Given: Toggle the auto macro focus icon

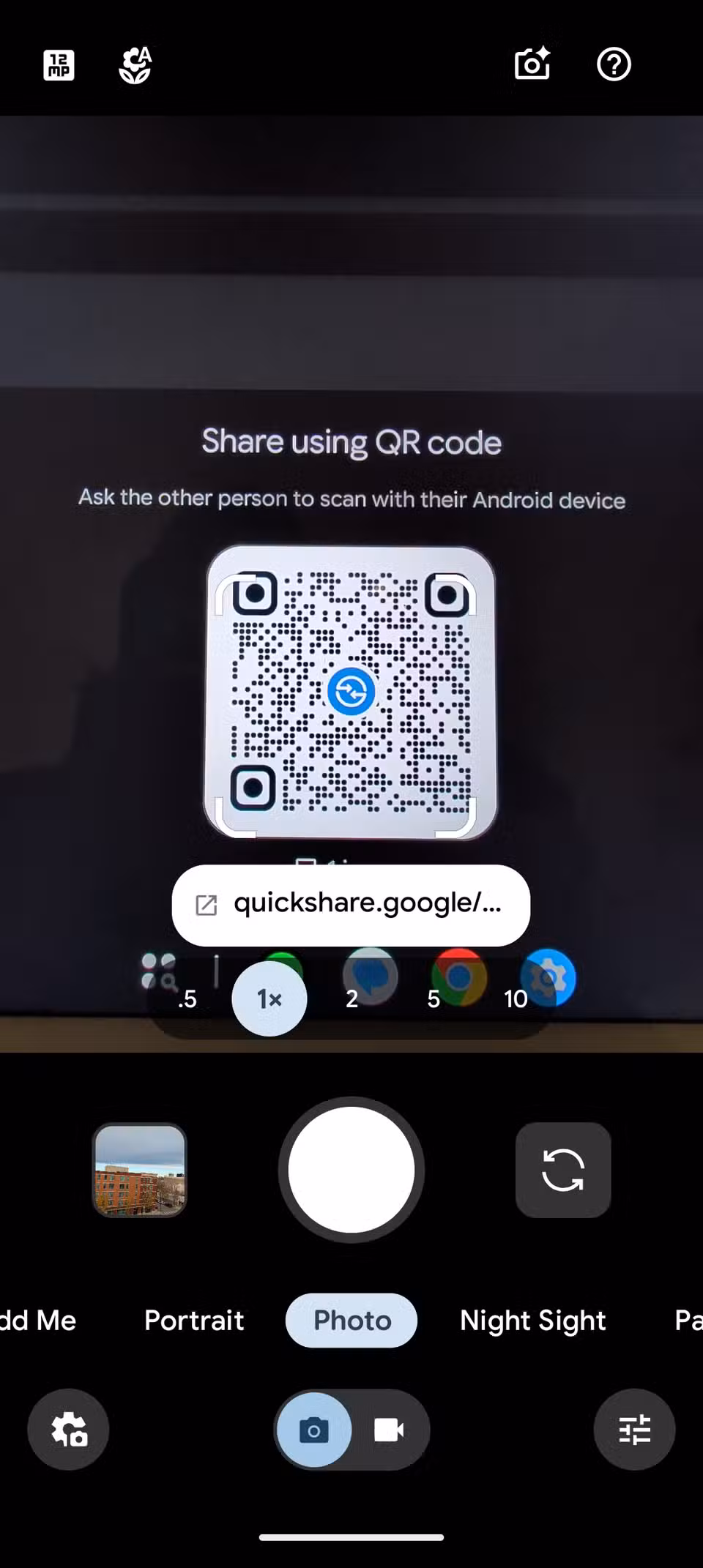Looking at the screenshot, I should pyautogui.click(x=135, y=66).
